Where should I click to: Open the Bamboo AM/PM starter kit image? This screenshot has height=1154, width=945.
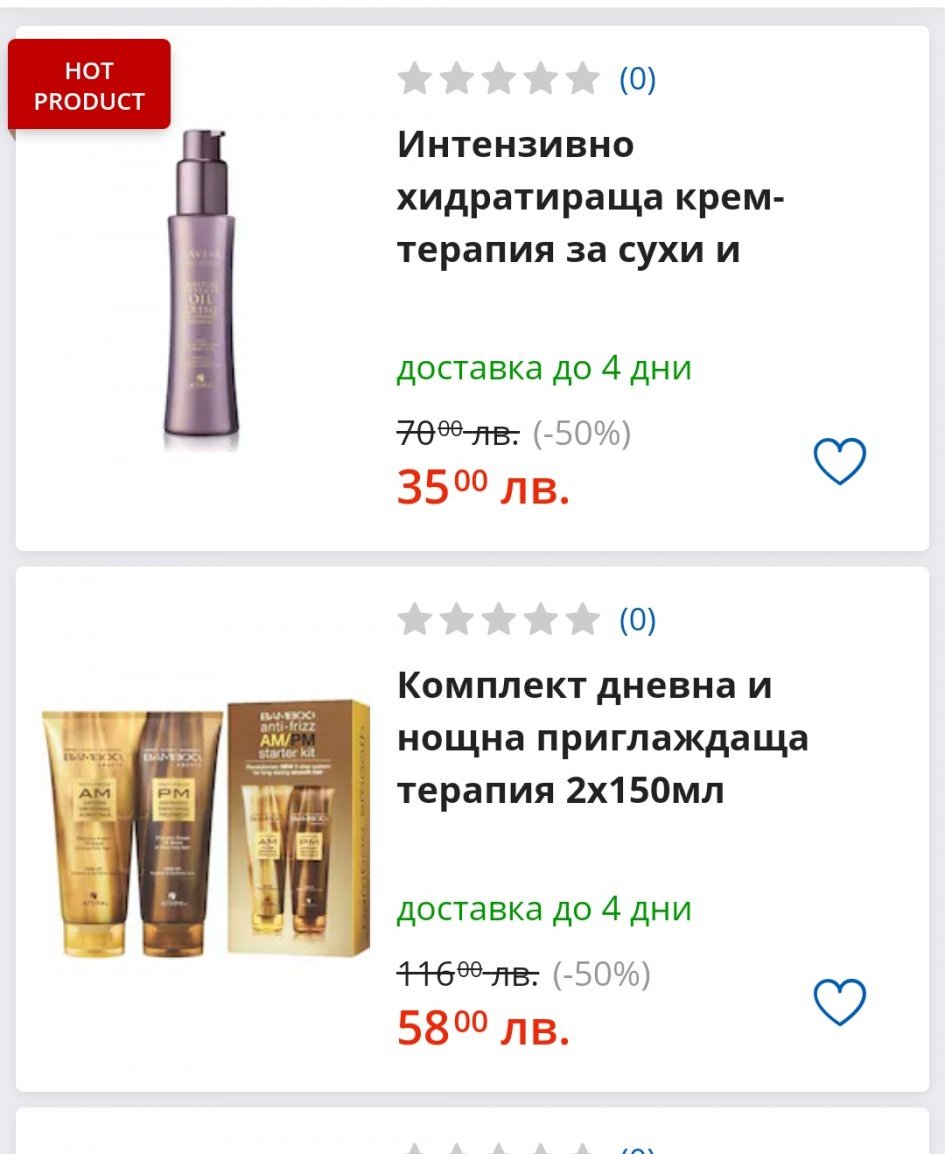point(206,829)
